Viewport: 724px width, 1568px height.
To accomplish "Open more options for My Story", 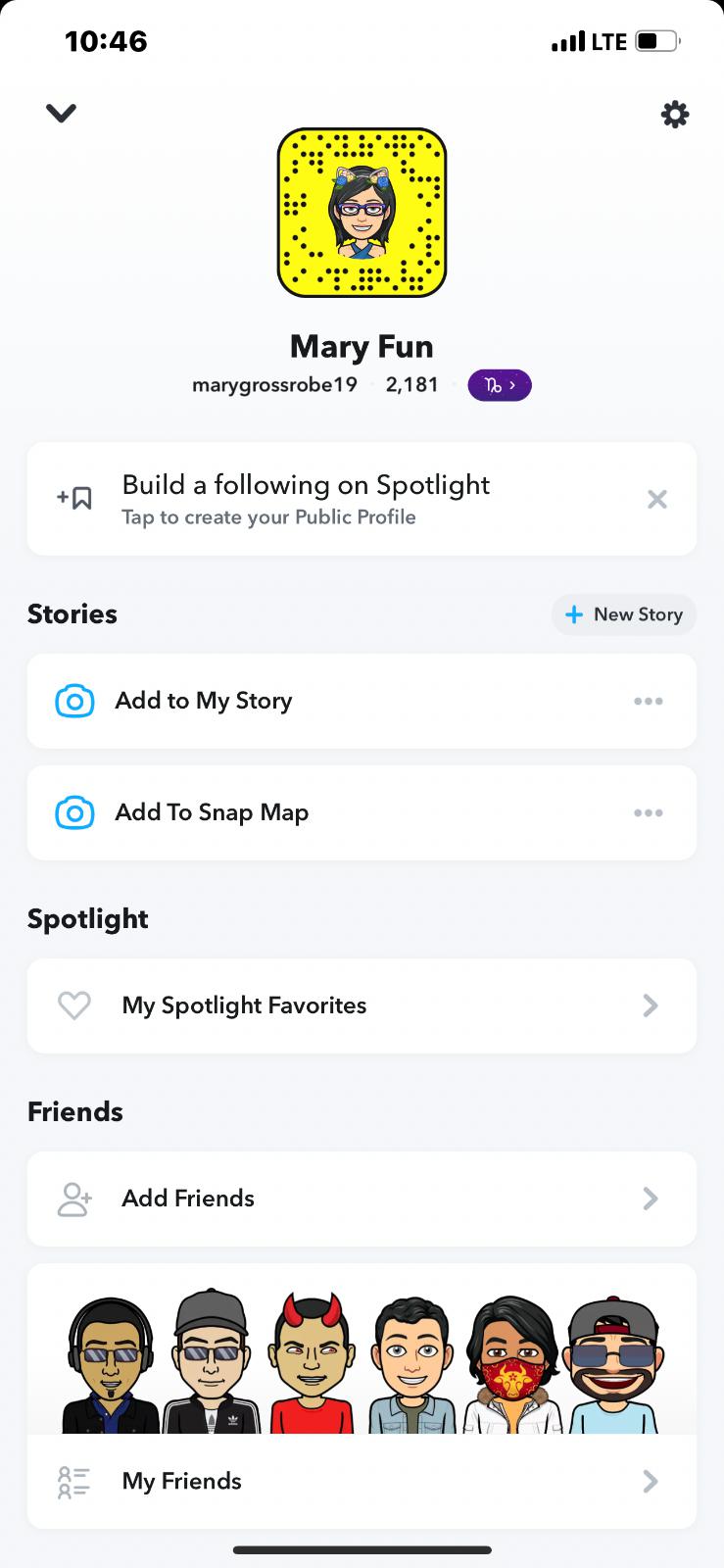I will [649, 701].
